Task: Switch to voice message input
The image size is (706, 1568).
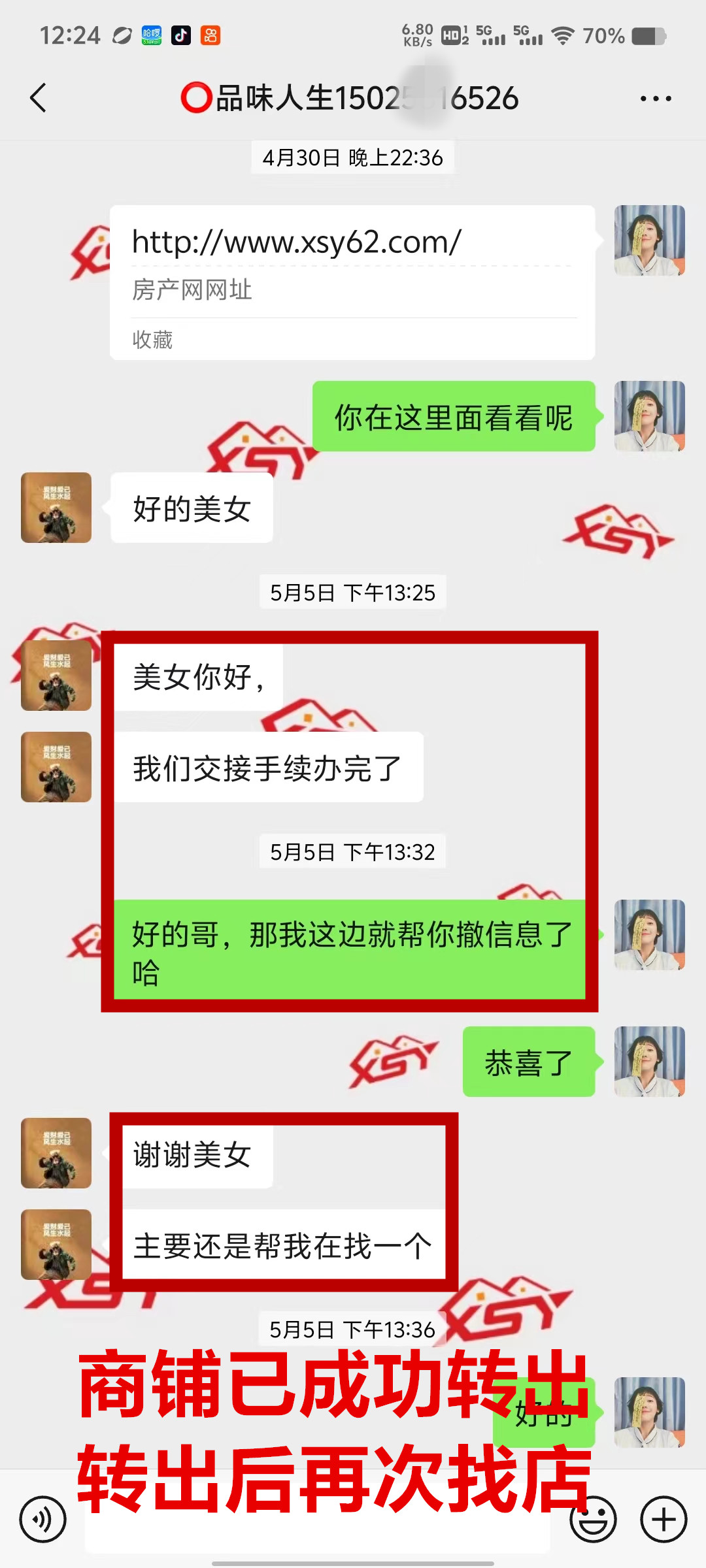Action: point(43,1519)
